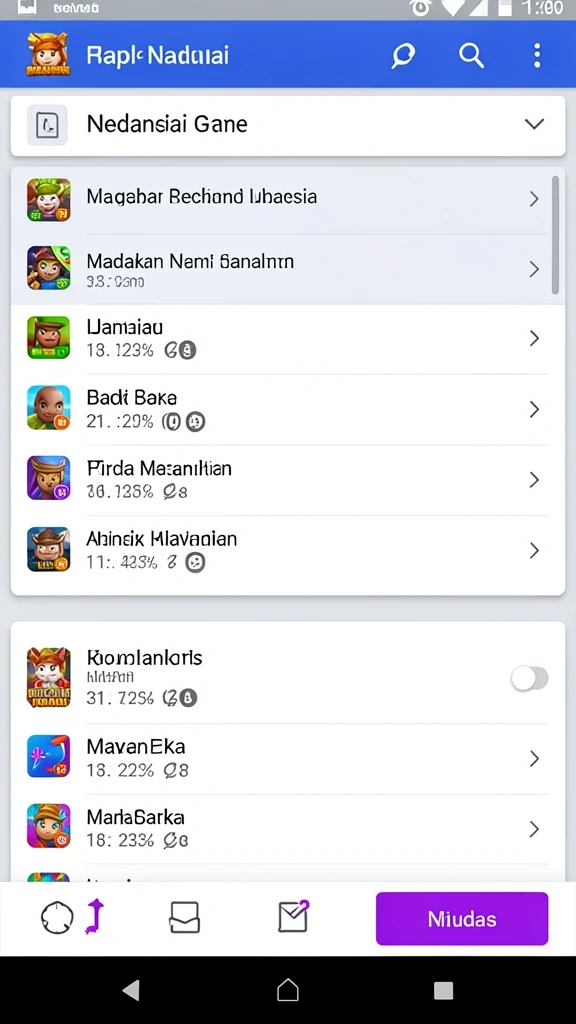Open the inbox tray icon in the bottom bar
This screenshot has height=1024, width=576.
(x=184, y=918)
